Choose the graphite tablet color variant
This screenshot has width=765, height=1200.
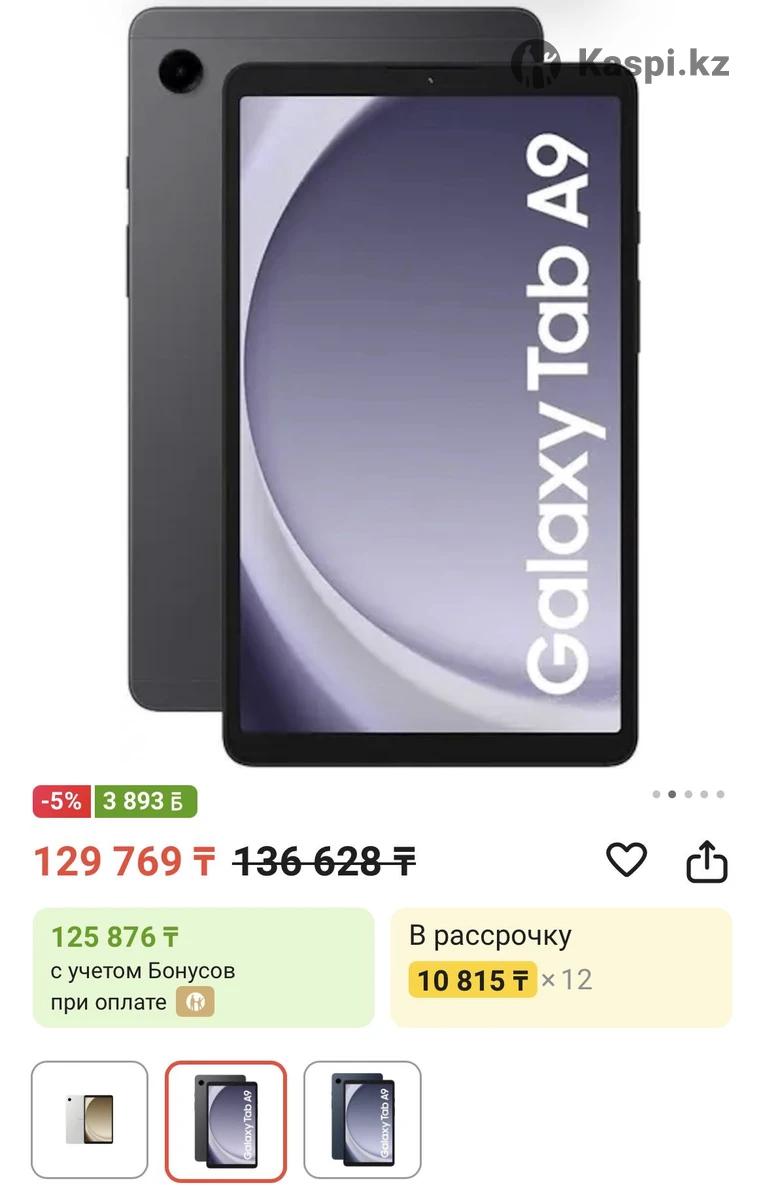[x=226, y=1120]
